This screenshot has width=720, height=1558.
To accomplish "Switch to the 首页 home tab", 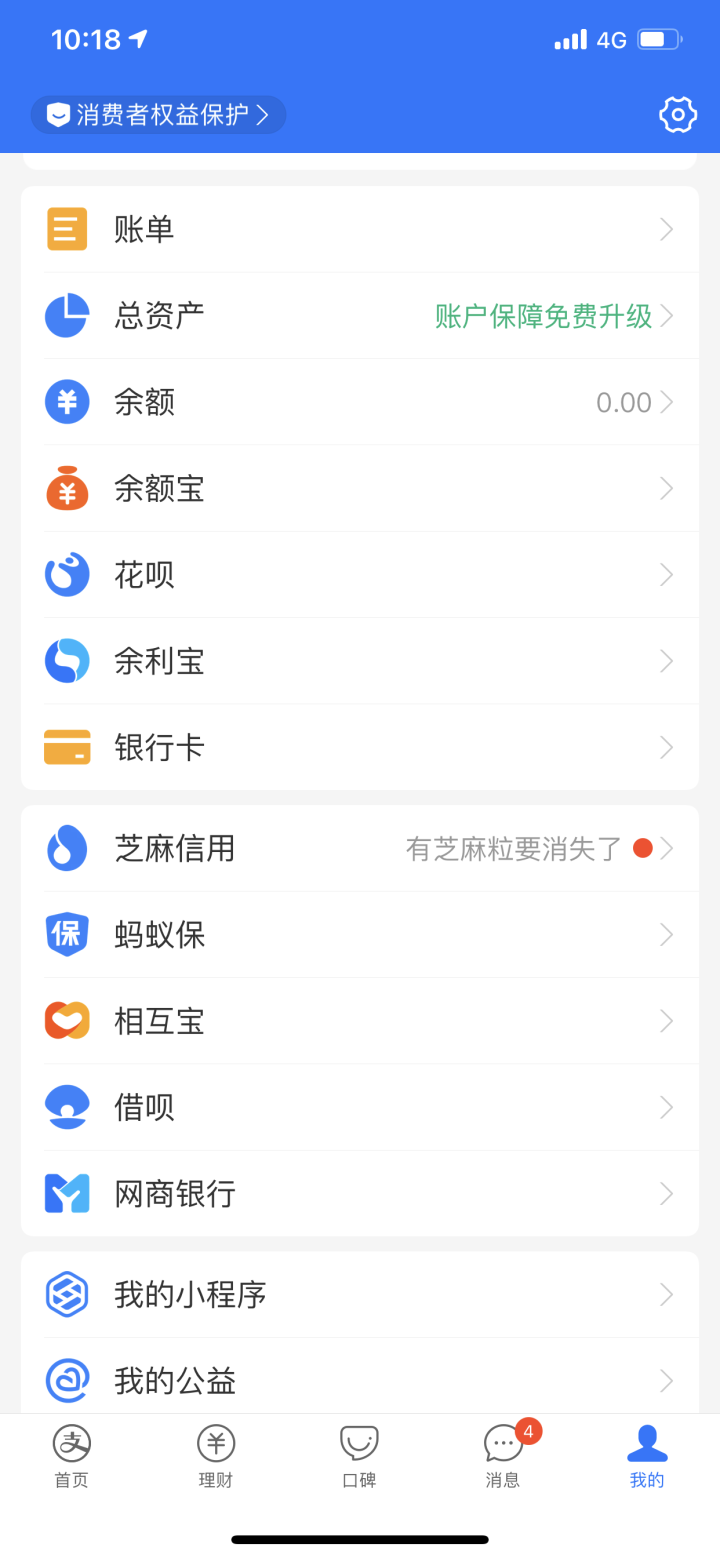I will [72, 1456].
